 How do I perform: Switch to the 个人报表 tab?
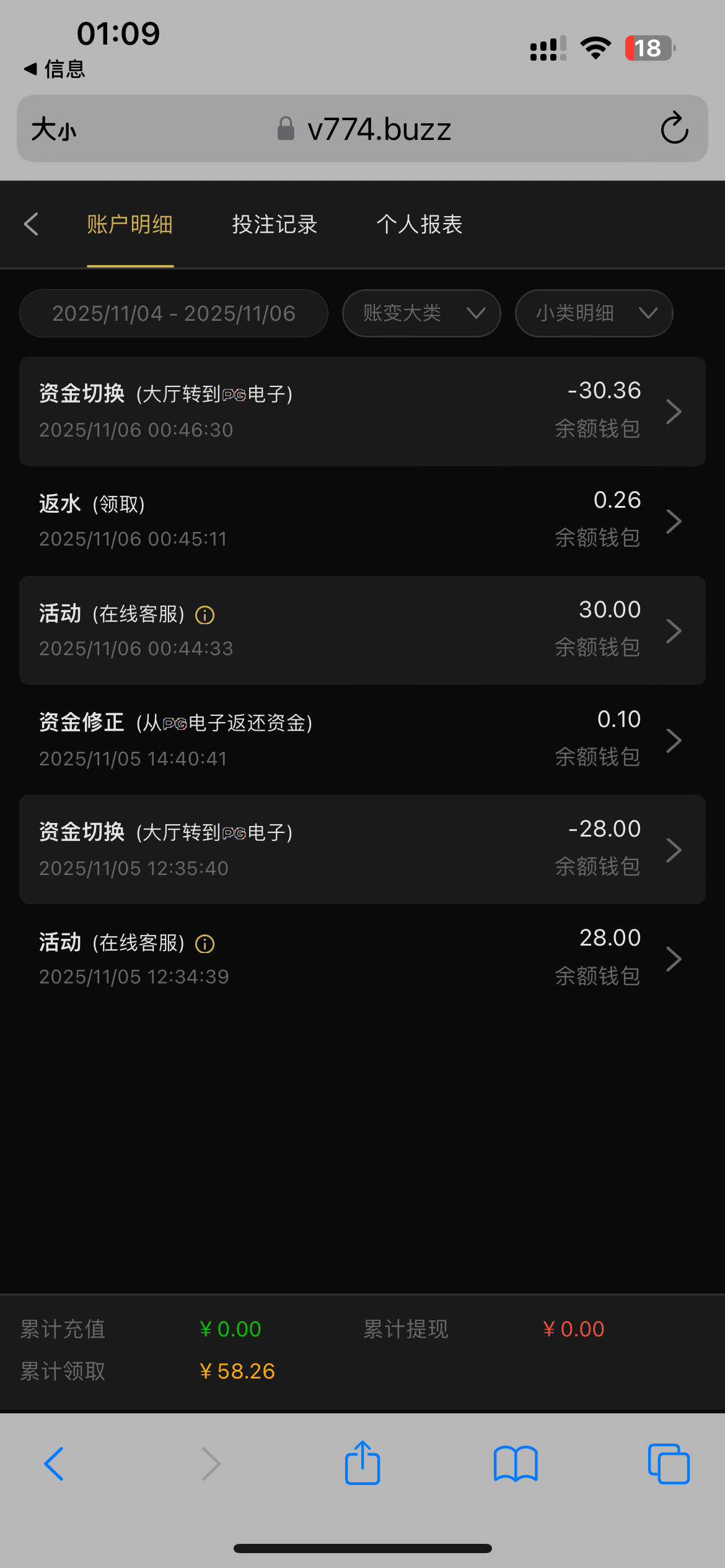coord(420,224)
